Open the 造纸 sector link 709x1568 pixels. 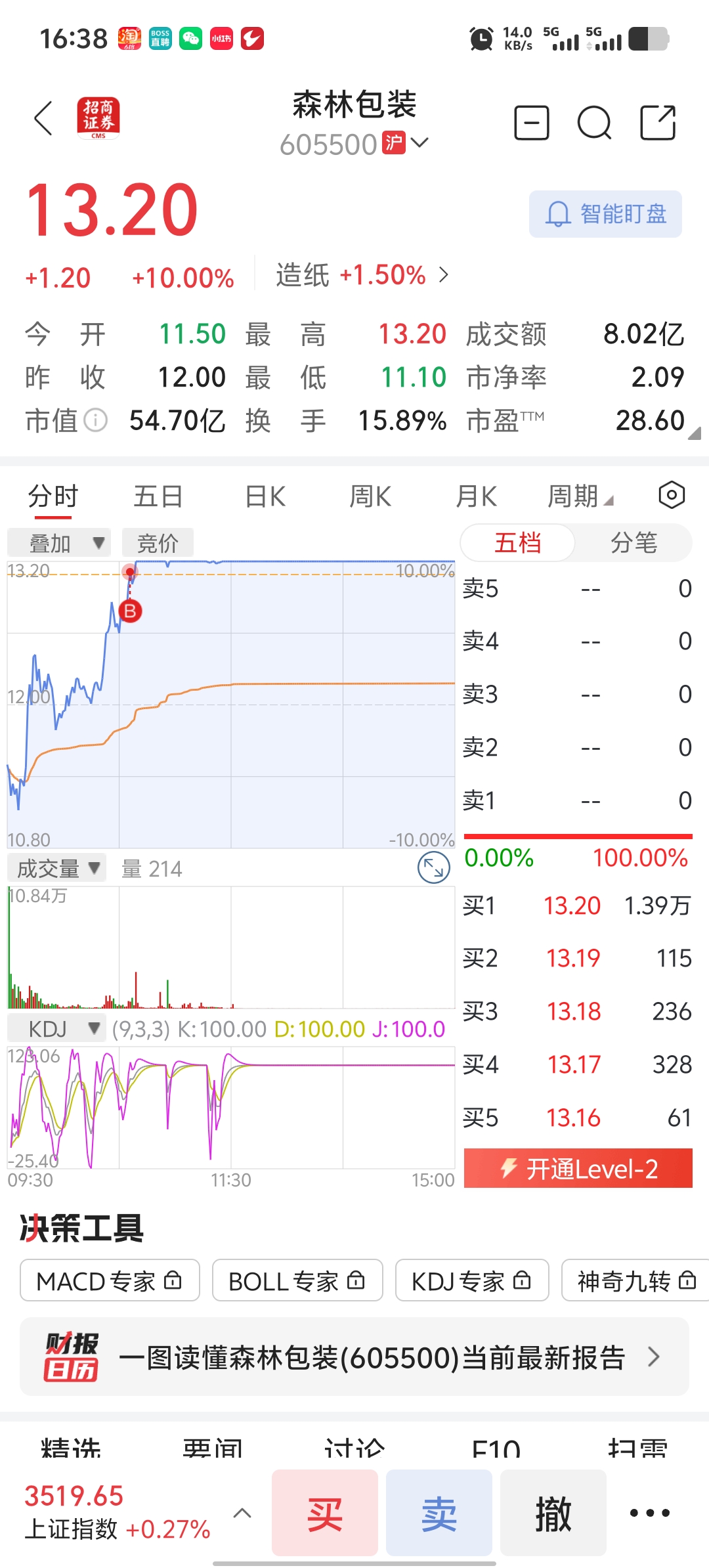[x=362, y=275]
